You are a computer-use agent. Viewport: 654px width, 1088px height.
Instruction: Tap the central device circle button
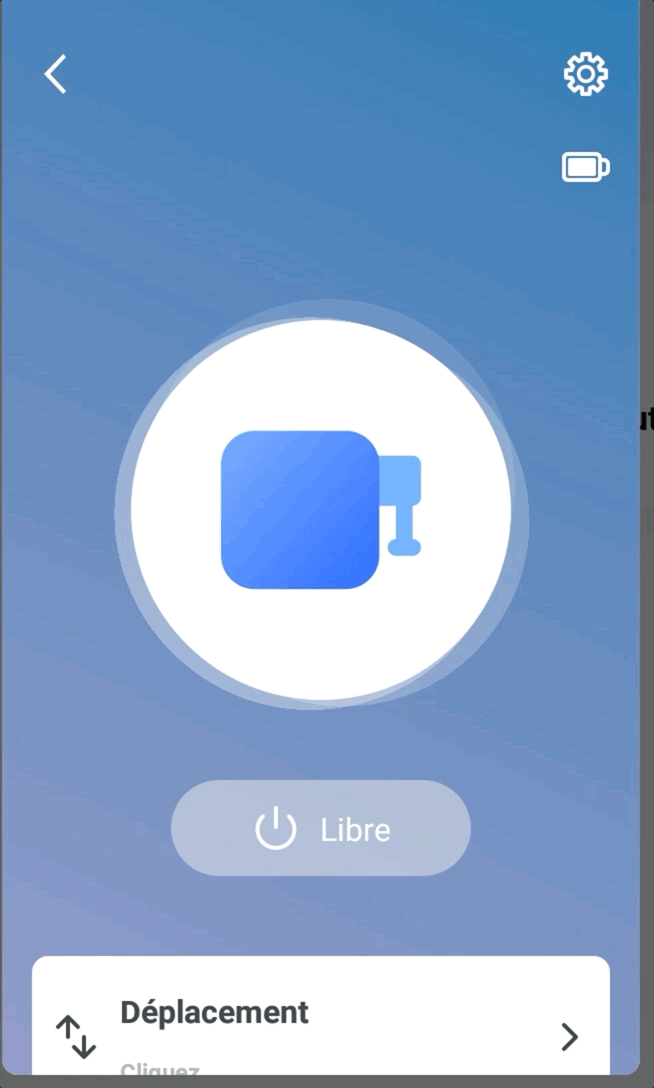(320, 510)
